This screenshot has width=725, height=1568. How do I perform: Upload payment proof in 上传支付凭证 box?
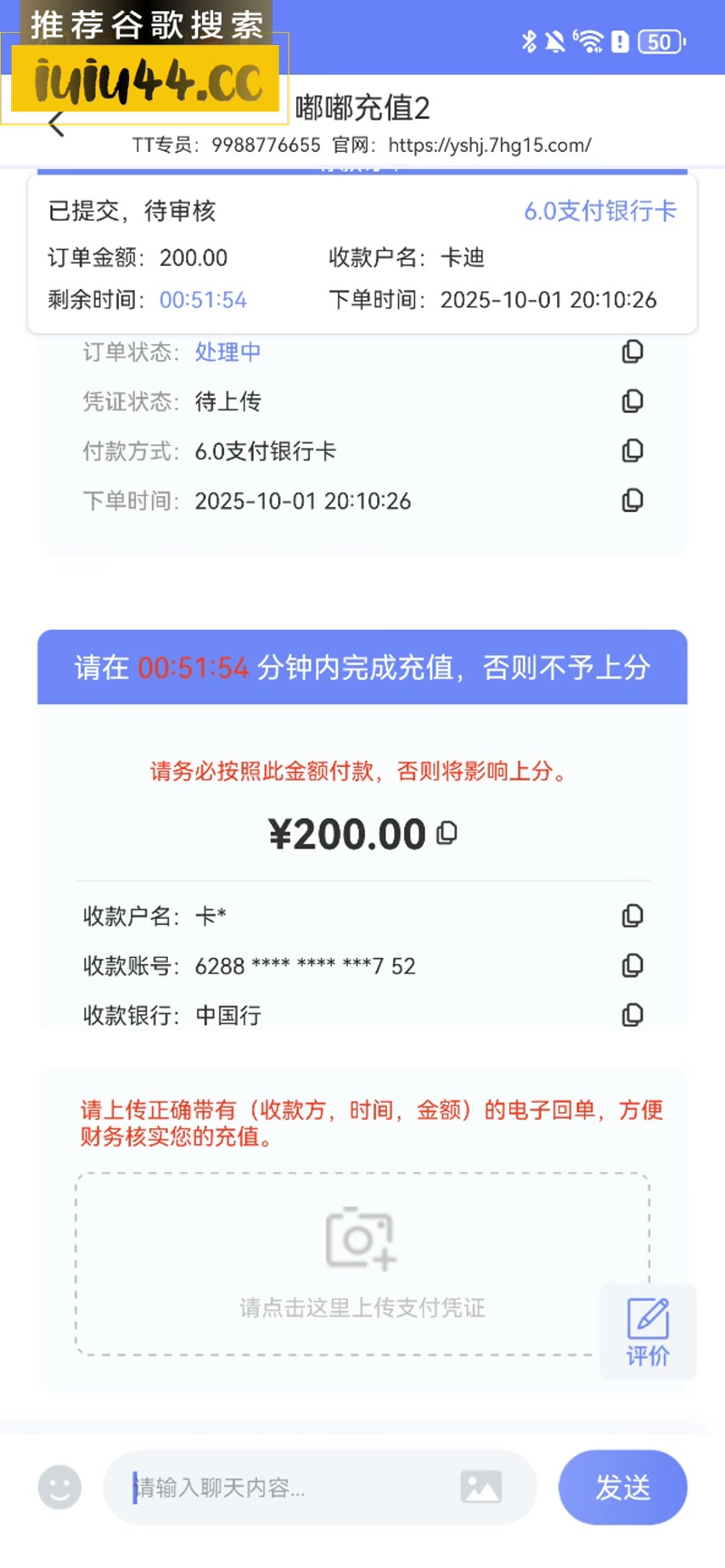(362, 1263)
